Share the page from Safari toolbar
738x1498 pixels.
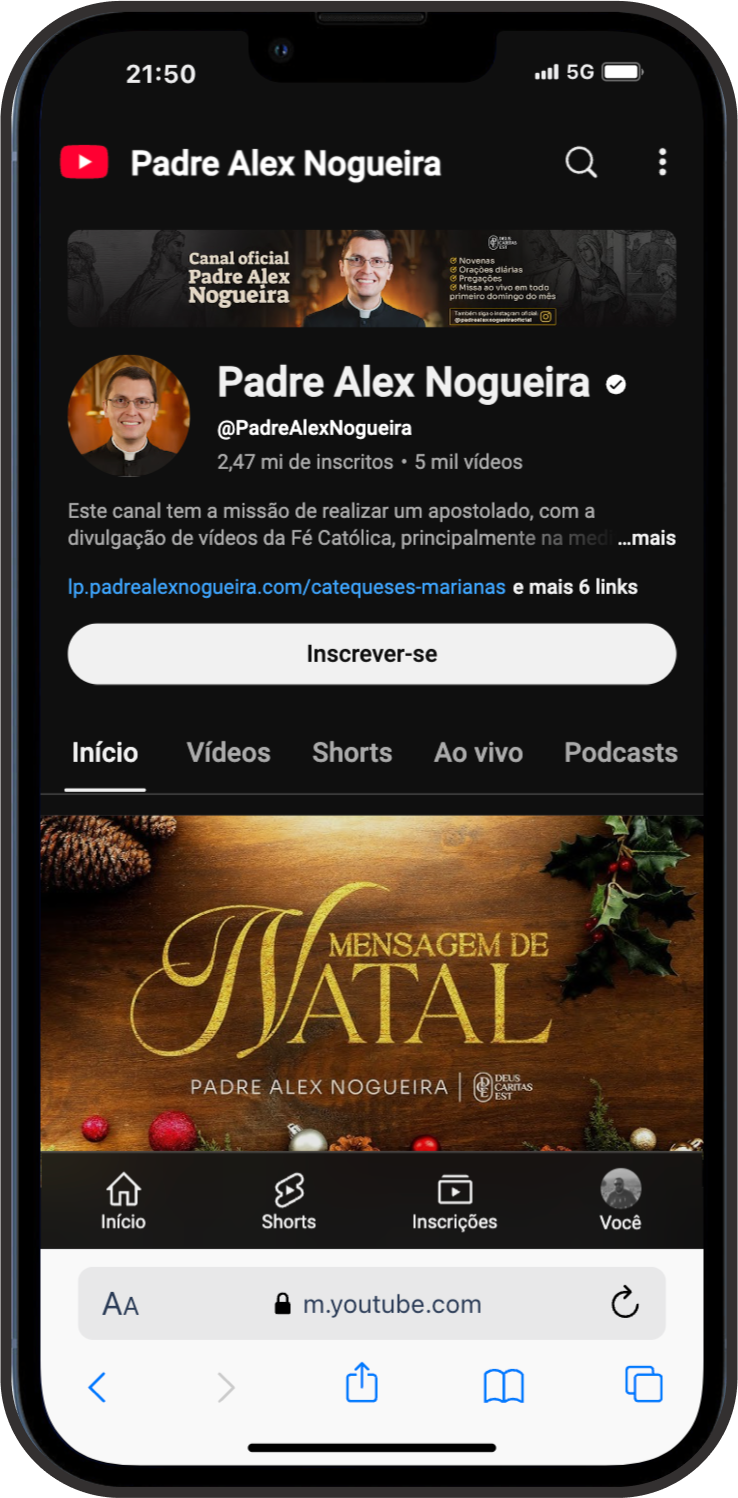362,1385
